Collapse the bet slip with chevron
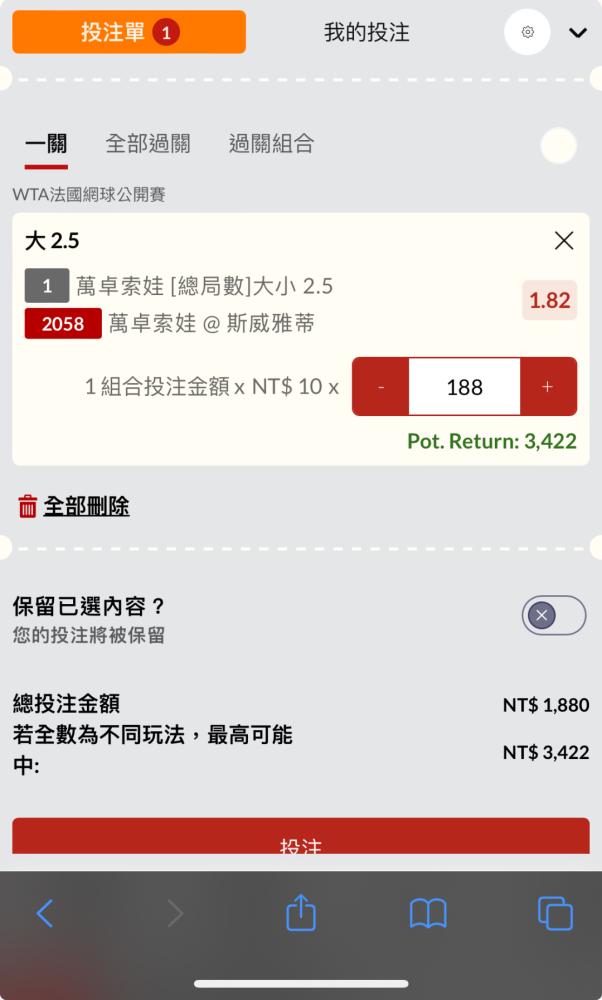The width and height of the screenshot is (602, 1000). [578, 33]
